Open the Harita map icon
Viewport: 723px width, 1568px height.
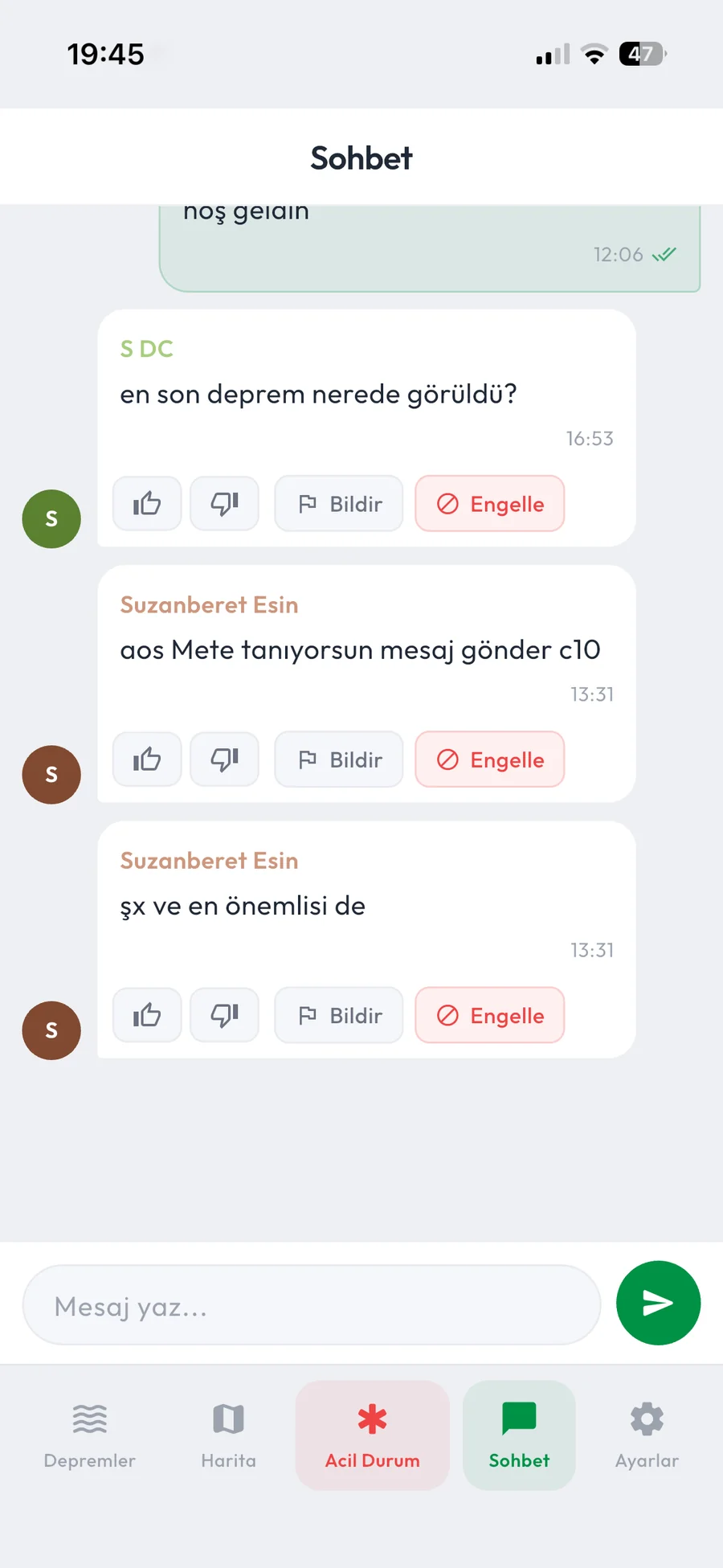(x=228, y=1419)
